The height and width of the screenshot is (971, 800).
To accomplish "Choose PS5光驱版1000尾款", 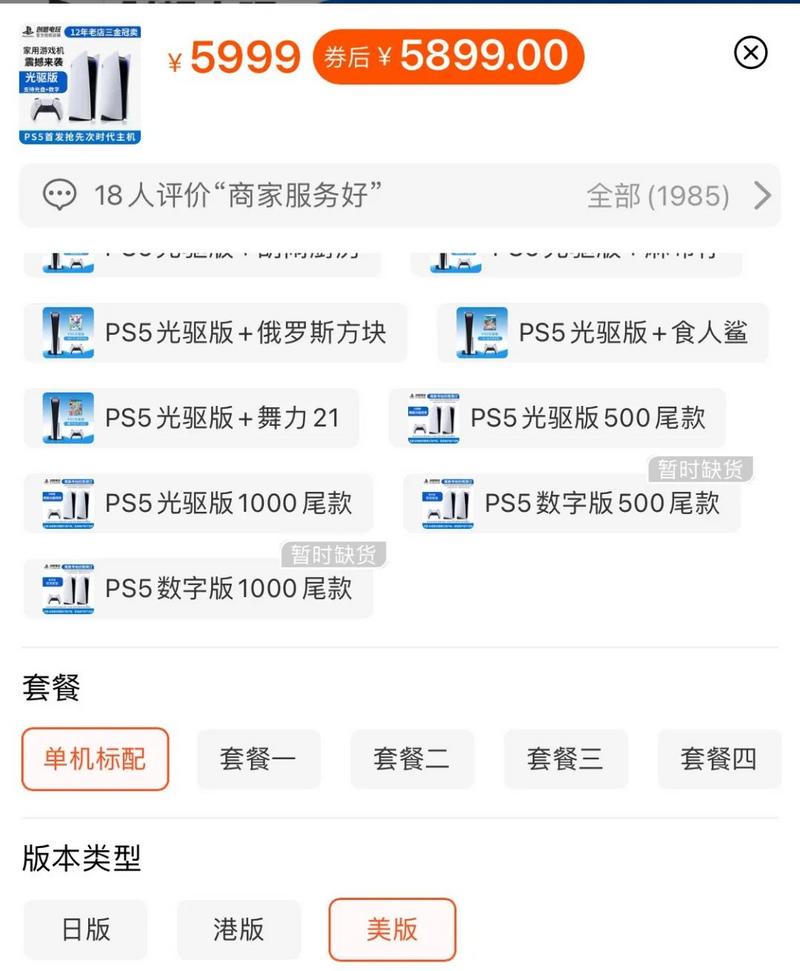I will coord(199,503).
